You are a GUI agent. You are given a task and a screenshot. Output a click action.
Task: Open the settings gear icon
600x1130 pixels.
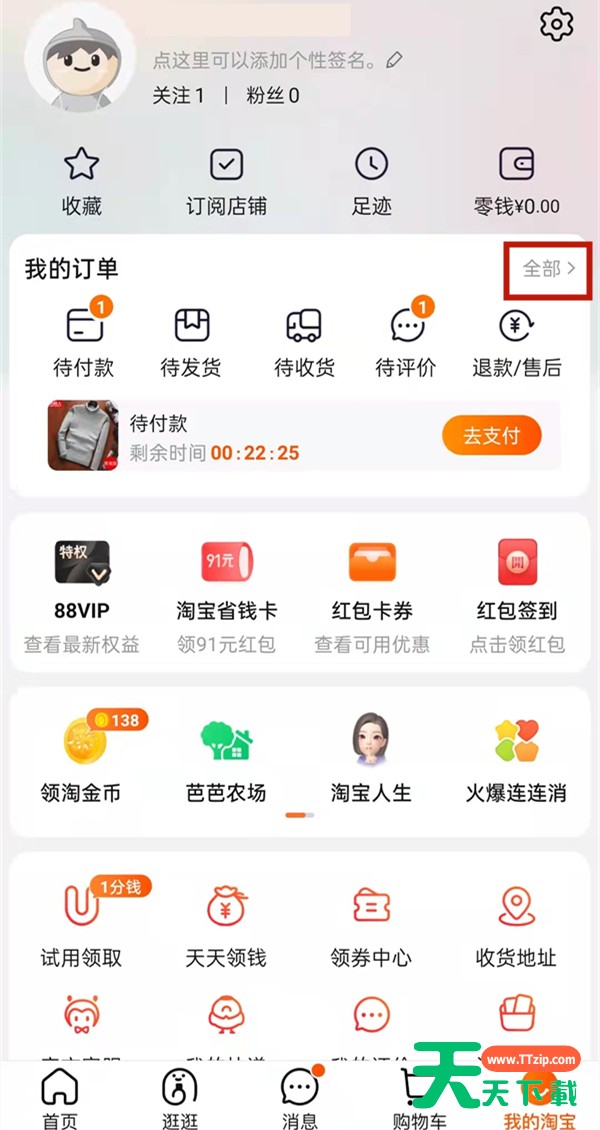556,25
